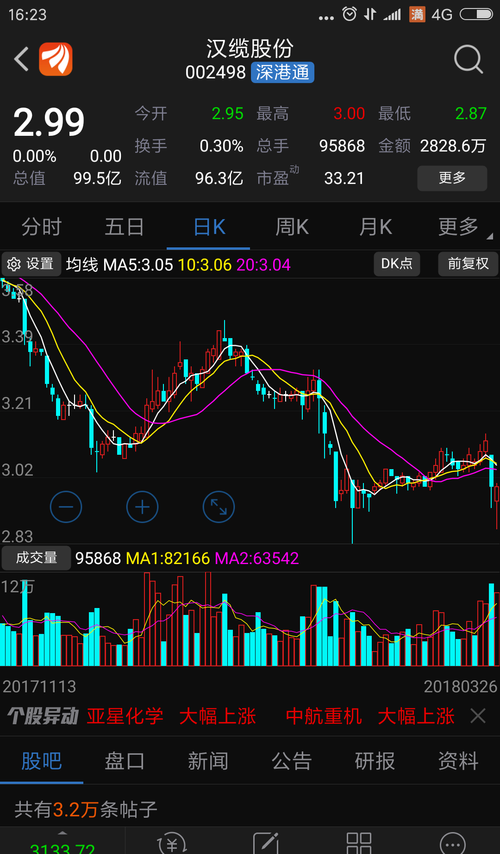Change the 前复权 adjustment option
This screenshot has width=500, height=854.
tap(468, 265)
